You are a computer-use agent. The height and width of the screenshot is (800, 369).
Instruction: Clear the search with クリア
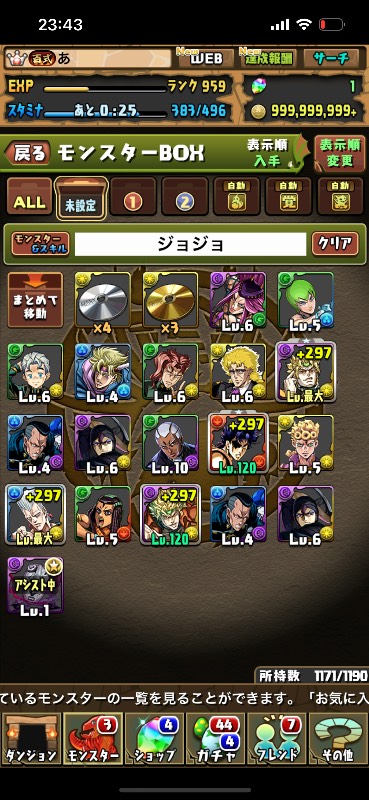coord(335,244)
